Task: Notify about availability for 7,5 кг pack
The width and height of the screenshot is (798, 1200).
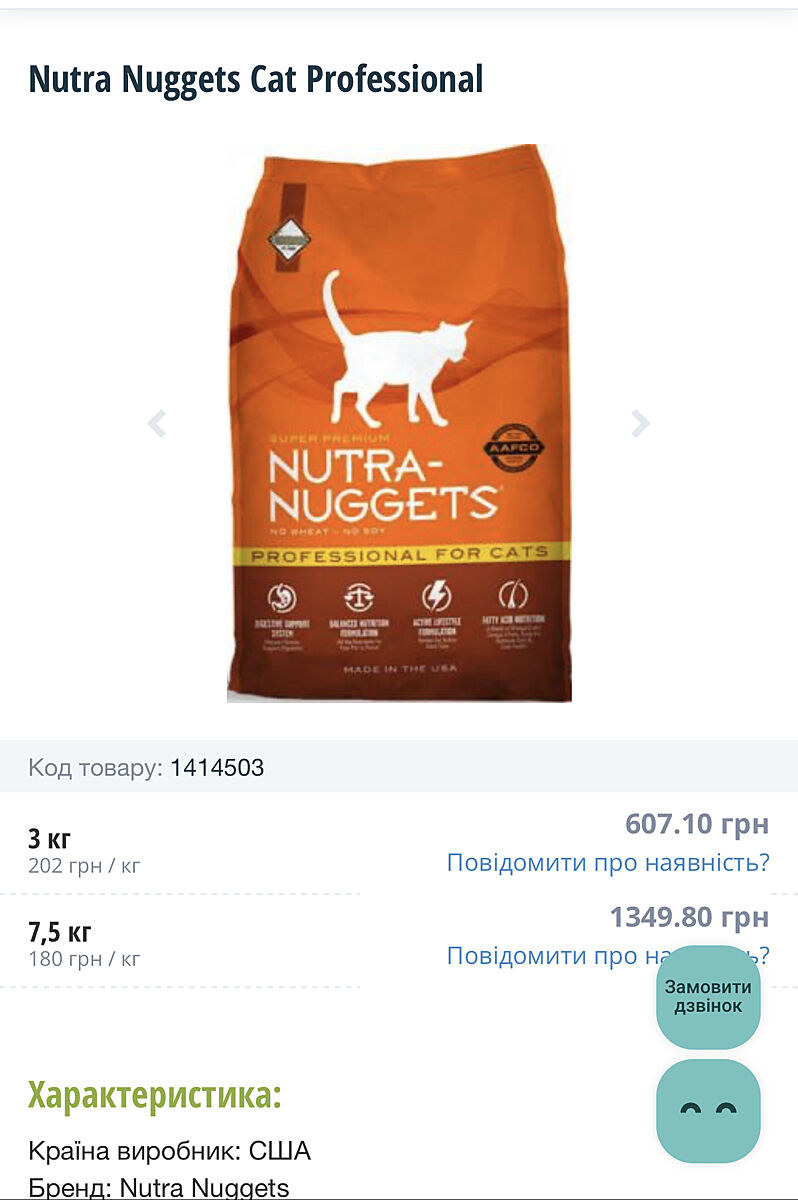Action: [545, 956]
